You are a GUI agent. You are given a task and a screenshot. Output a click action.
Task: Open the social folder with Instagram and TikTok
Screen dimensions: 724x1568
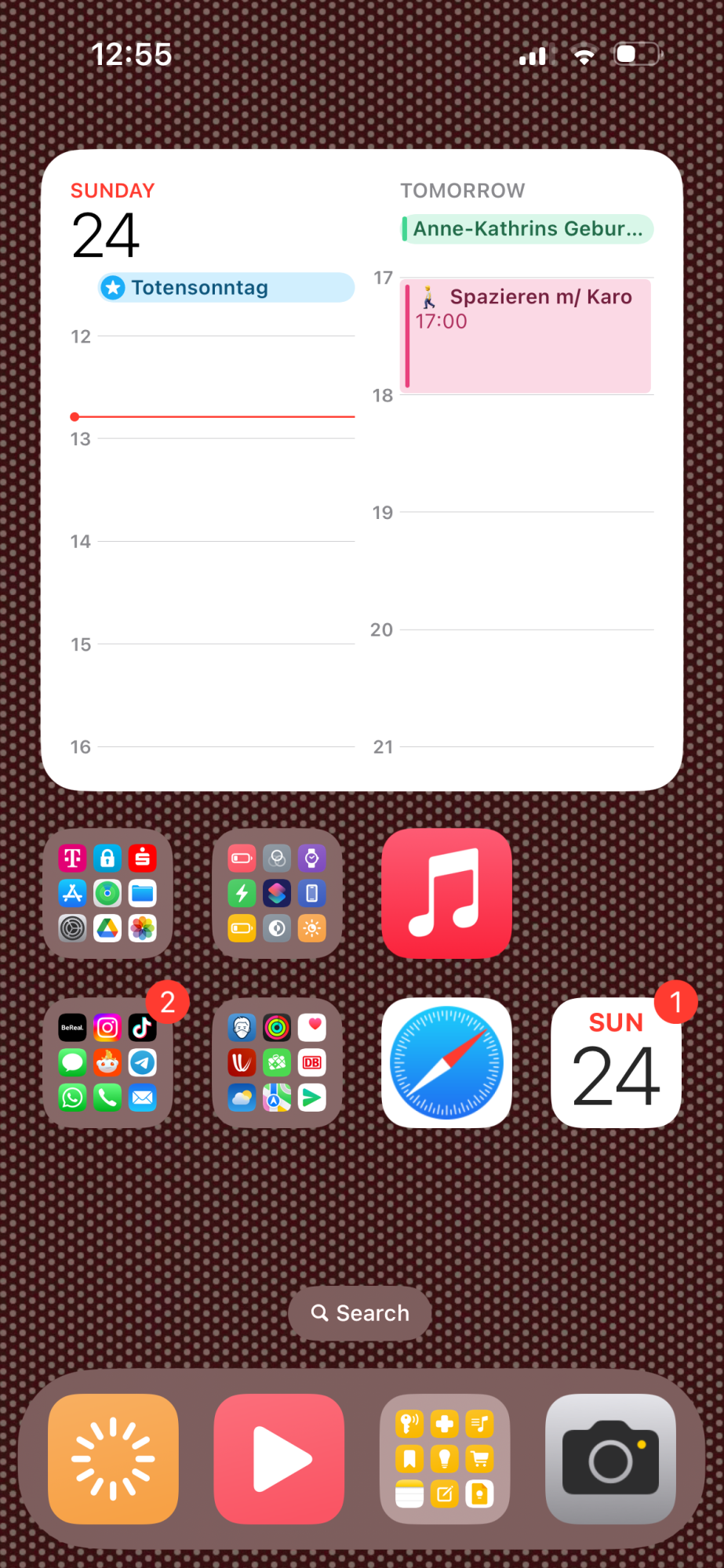tap(107, 1062)
